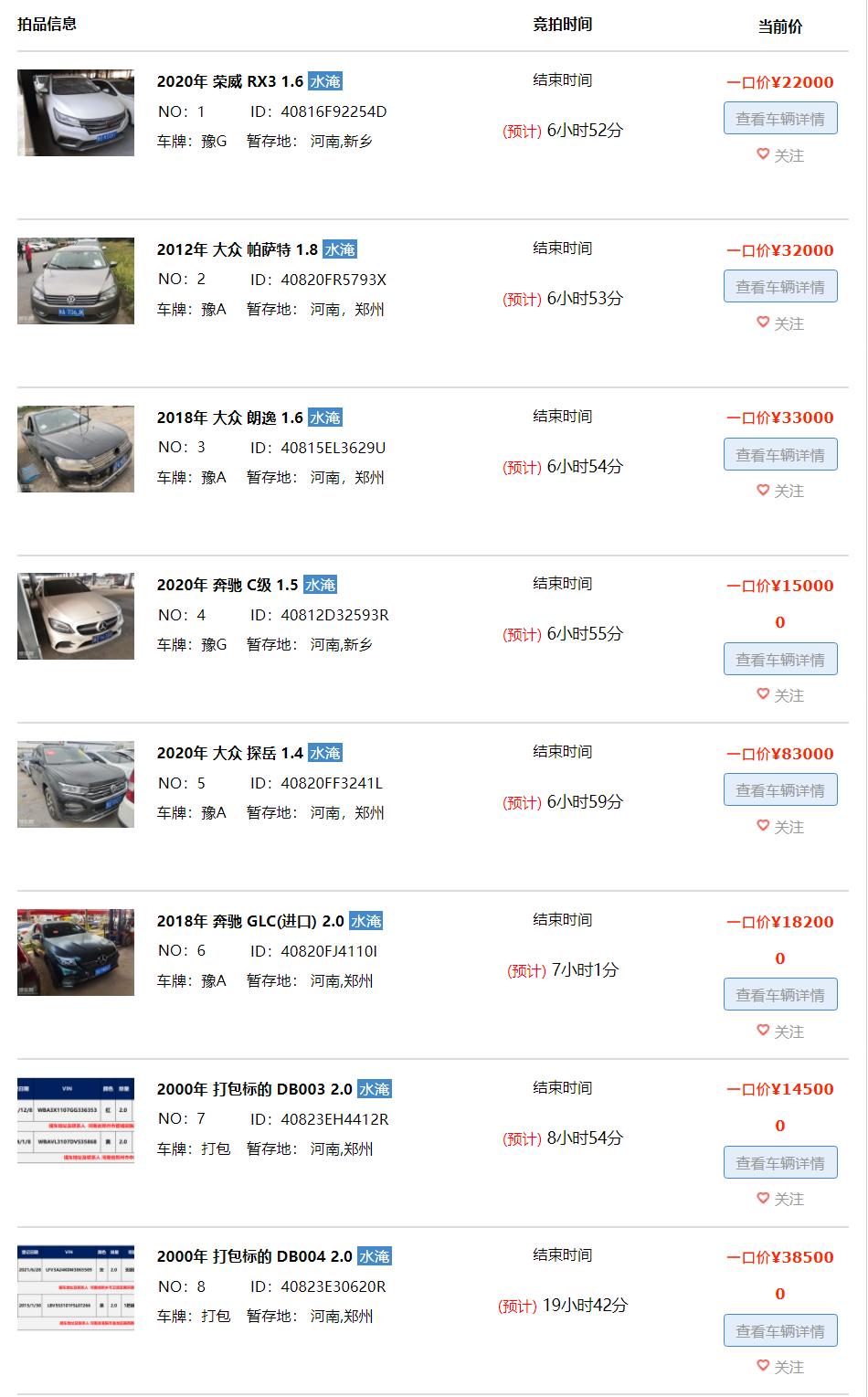Check 查看车辆详情 for 大众 探岳 1.4
This screenshot has height=1397, width=868.
point(780,790)
